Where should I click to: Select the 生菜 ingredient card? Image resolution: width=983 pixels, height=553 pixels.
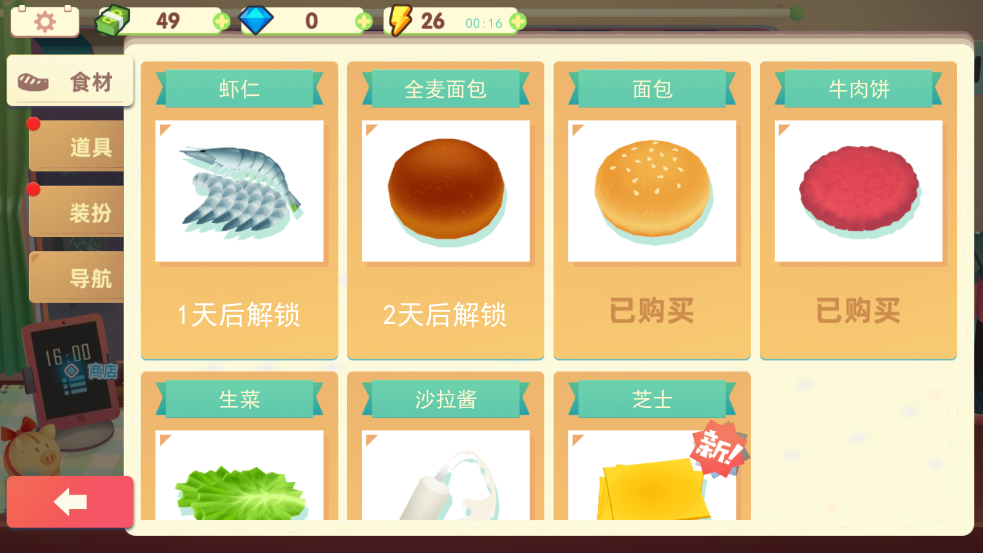click(240, 450)
